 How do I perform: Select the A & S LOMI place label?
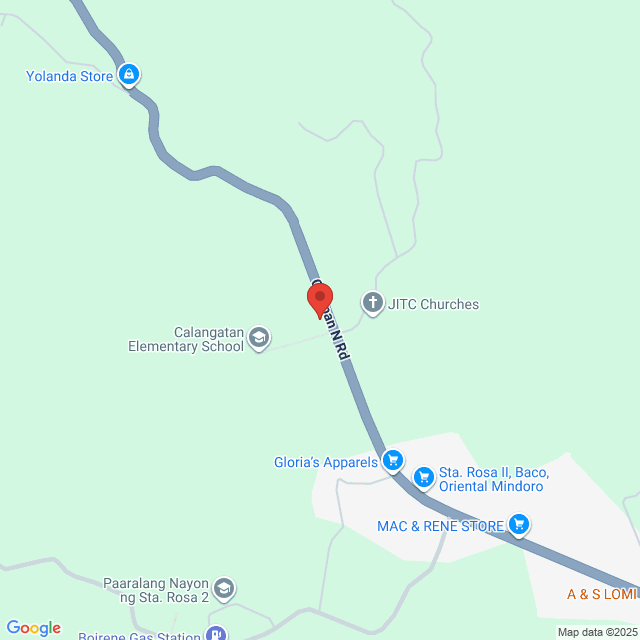pyautogui.click(x=601, y=594)
